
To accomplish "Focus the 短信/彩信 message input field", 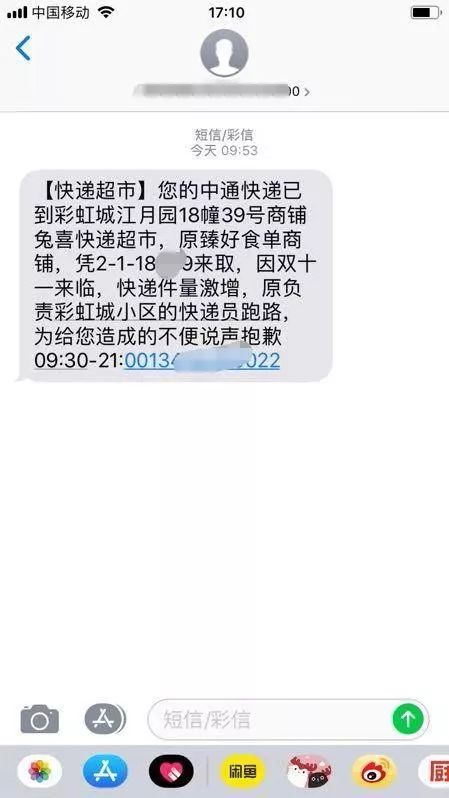I will coord(269,719).
